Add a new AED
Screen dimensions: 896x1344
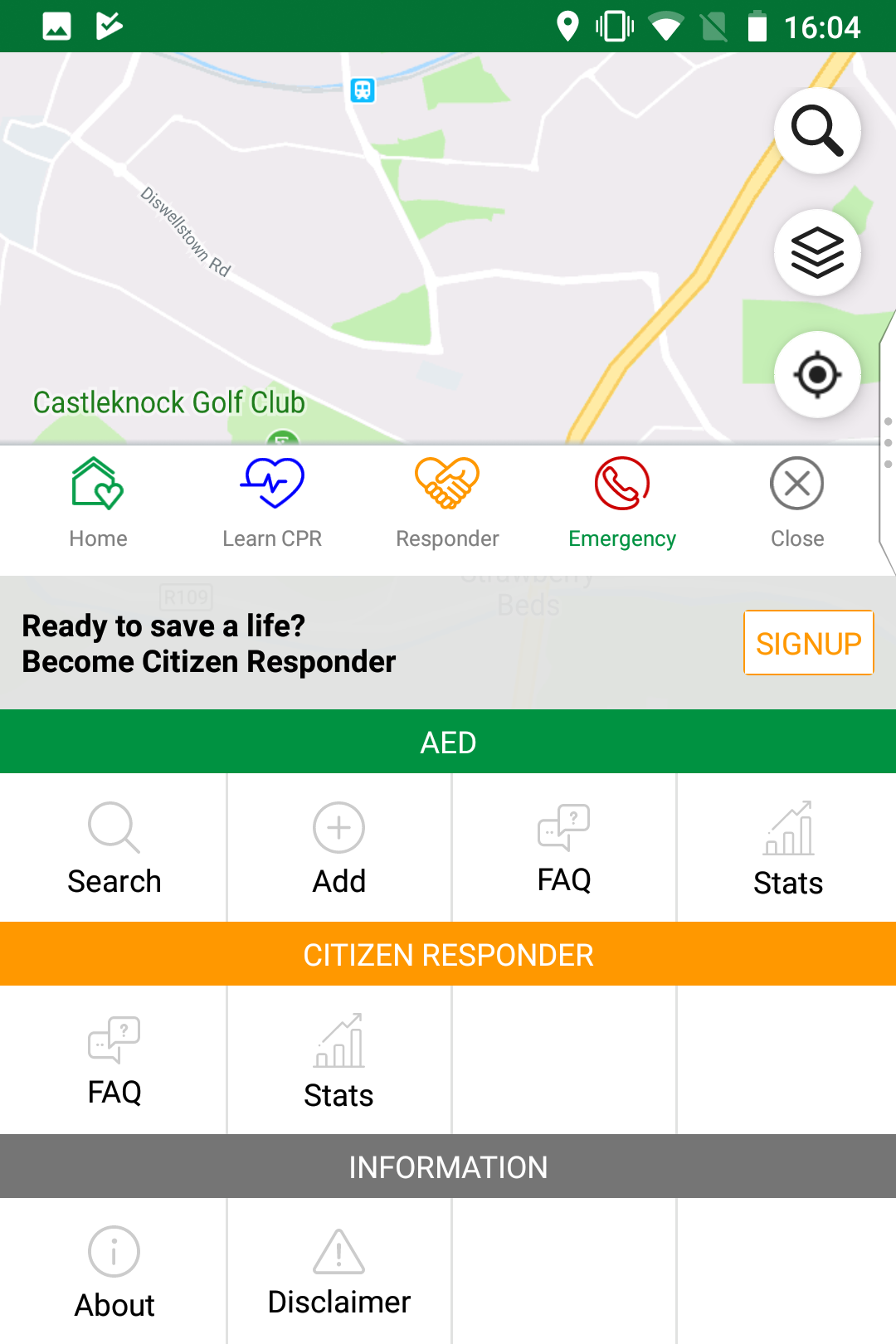(x=338, y=848)
